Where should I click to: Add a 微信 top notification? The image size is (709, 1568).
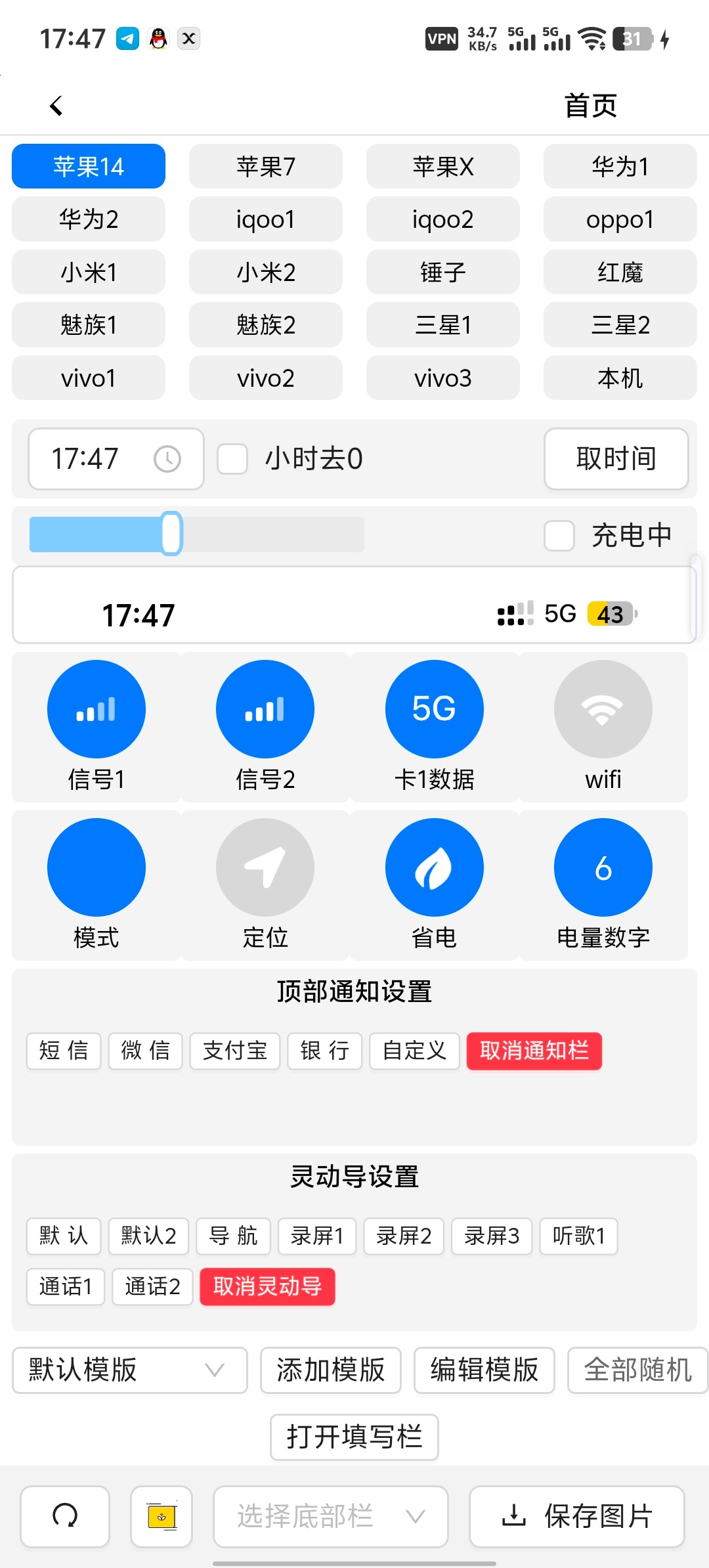tap(145, 1051)
